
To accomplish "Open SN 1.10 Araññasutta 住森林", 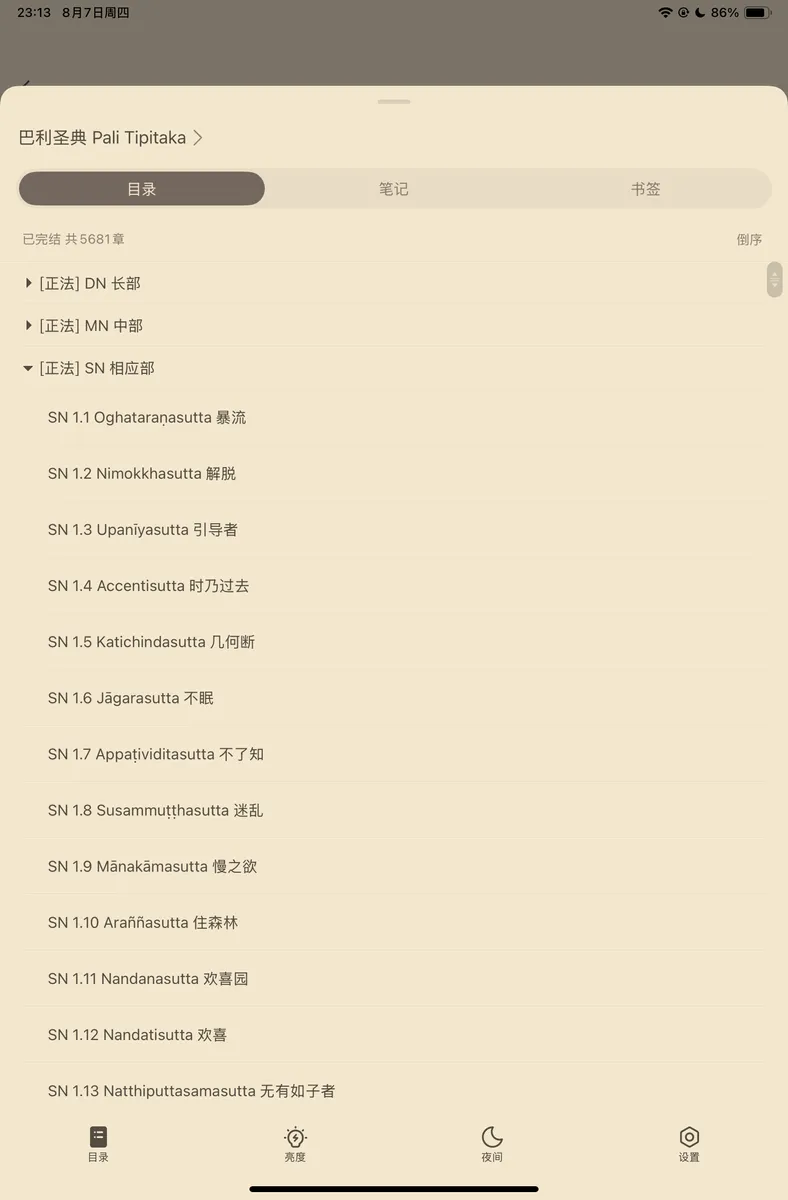I will 143,922.
